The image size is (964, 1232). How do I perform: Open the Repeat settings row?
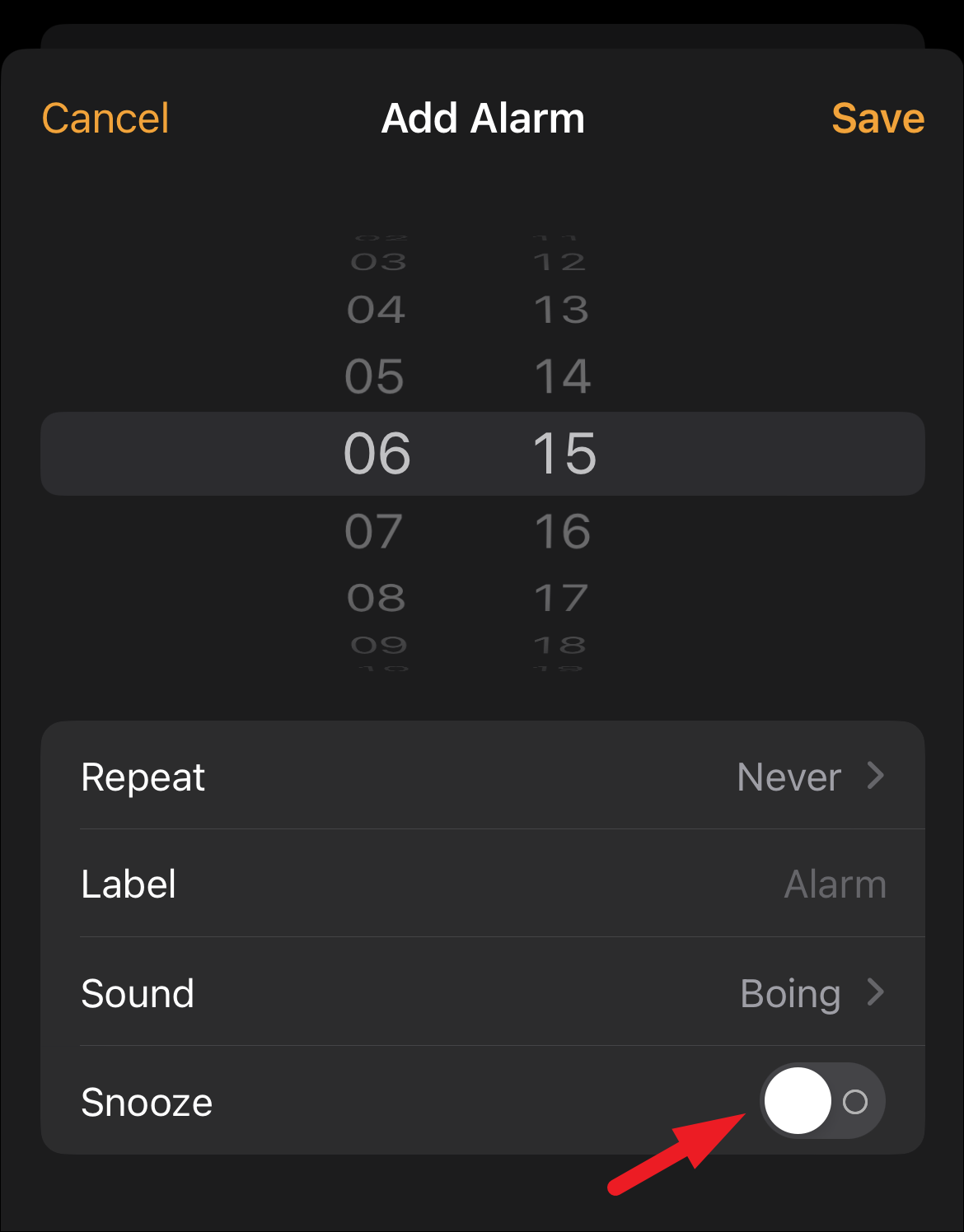click(x=482, y=777)
